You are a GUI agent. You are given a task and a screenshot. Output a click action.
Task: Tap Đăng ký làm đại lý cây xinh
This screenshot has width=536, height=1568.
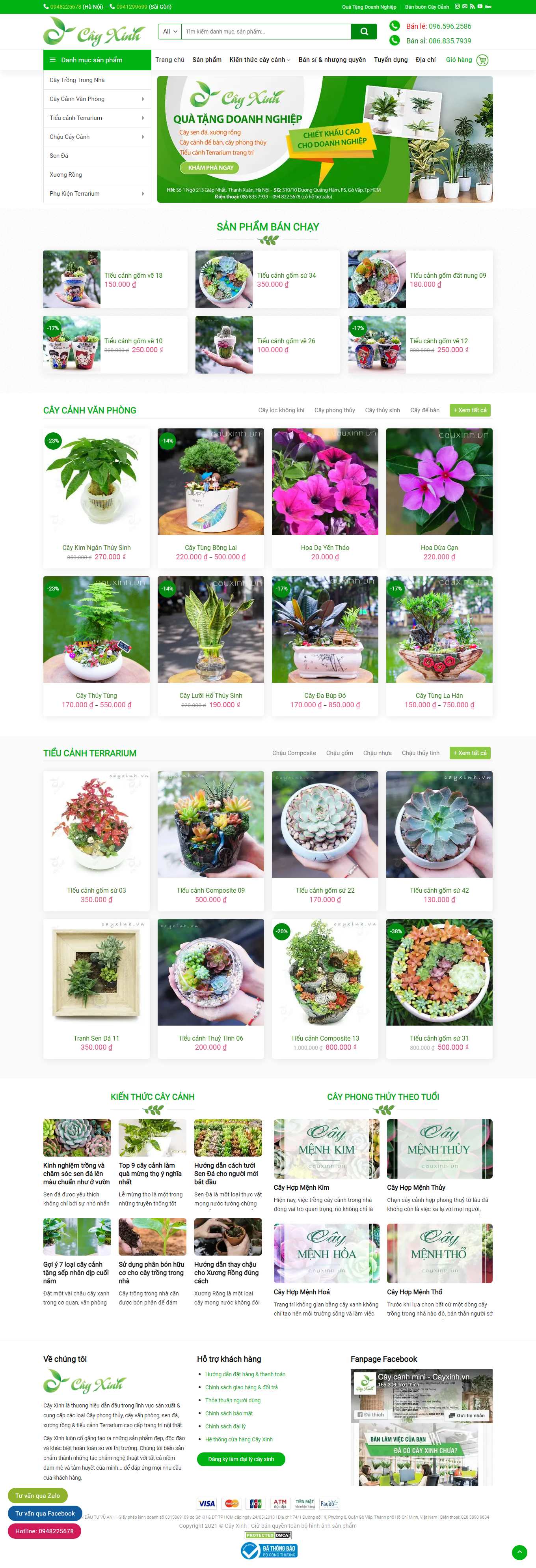tap(241, 1459)
